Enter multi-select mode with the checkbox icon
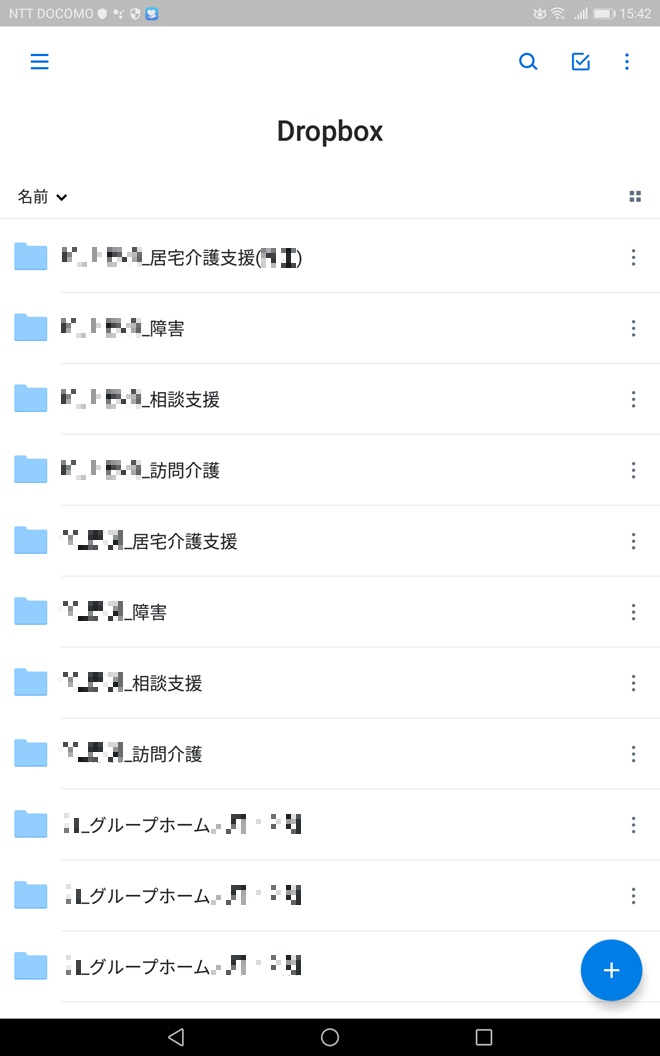660x1056 pixels. pos(580,62)
